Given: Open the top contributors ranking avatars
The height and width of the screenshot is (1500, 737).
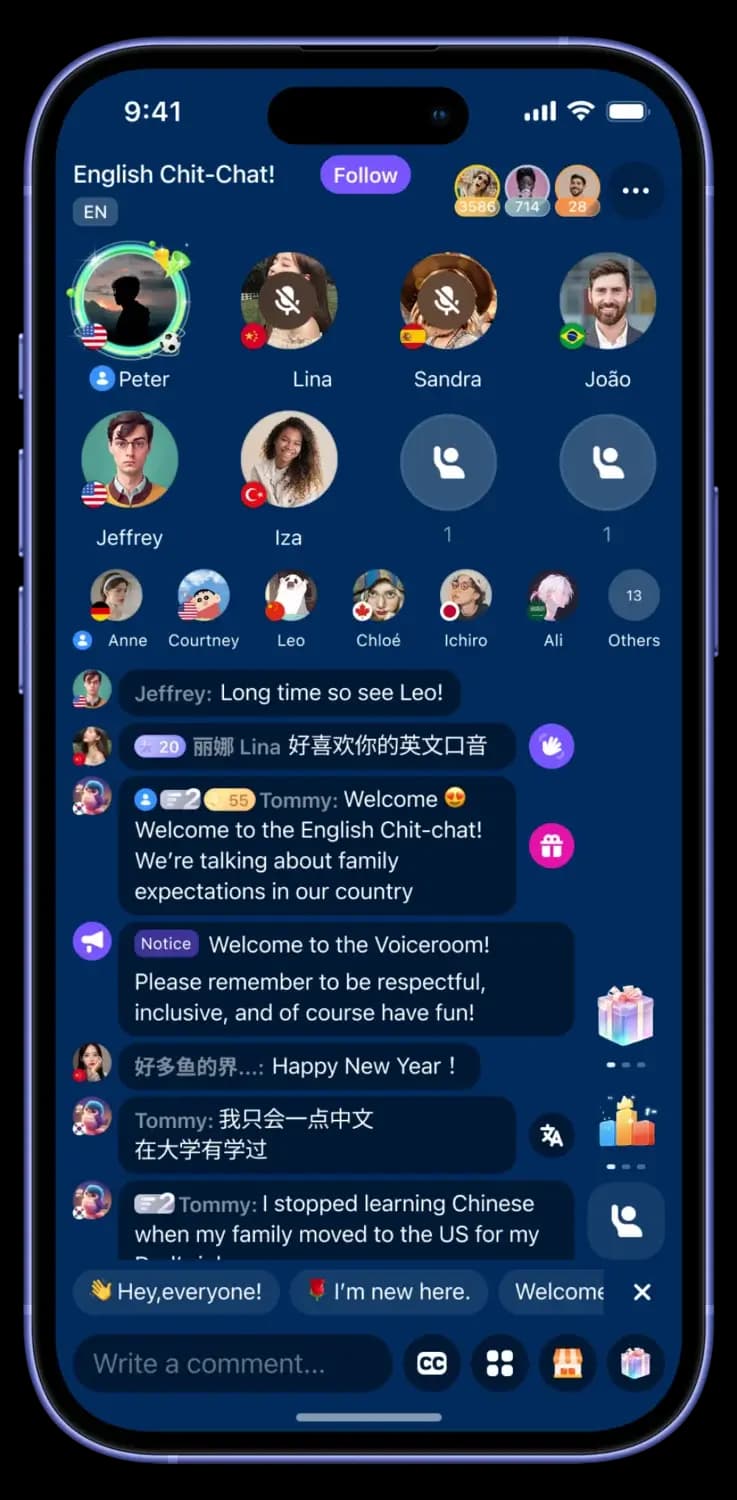Looking at the screenshot, I should [x=527, y=190].
